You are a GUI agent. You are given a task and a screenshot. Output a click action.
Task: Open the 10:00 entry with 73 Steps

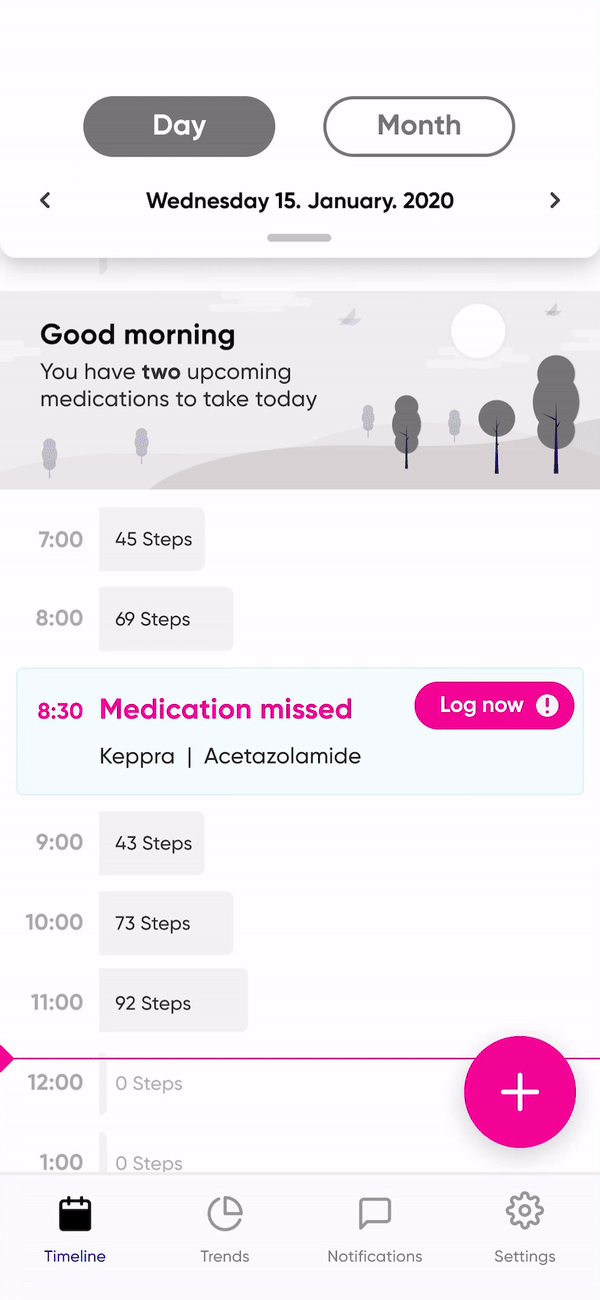pos(166,923)
